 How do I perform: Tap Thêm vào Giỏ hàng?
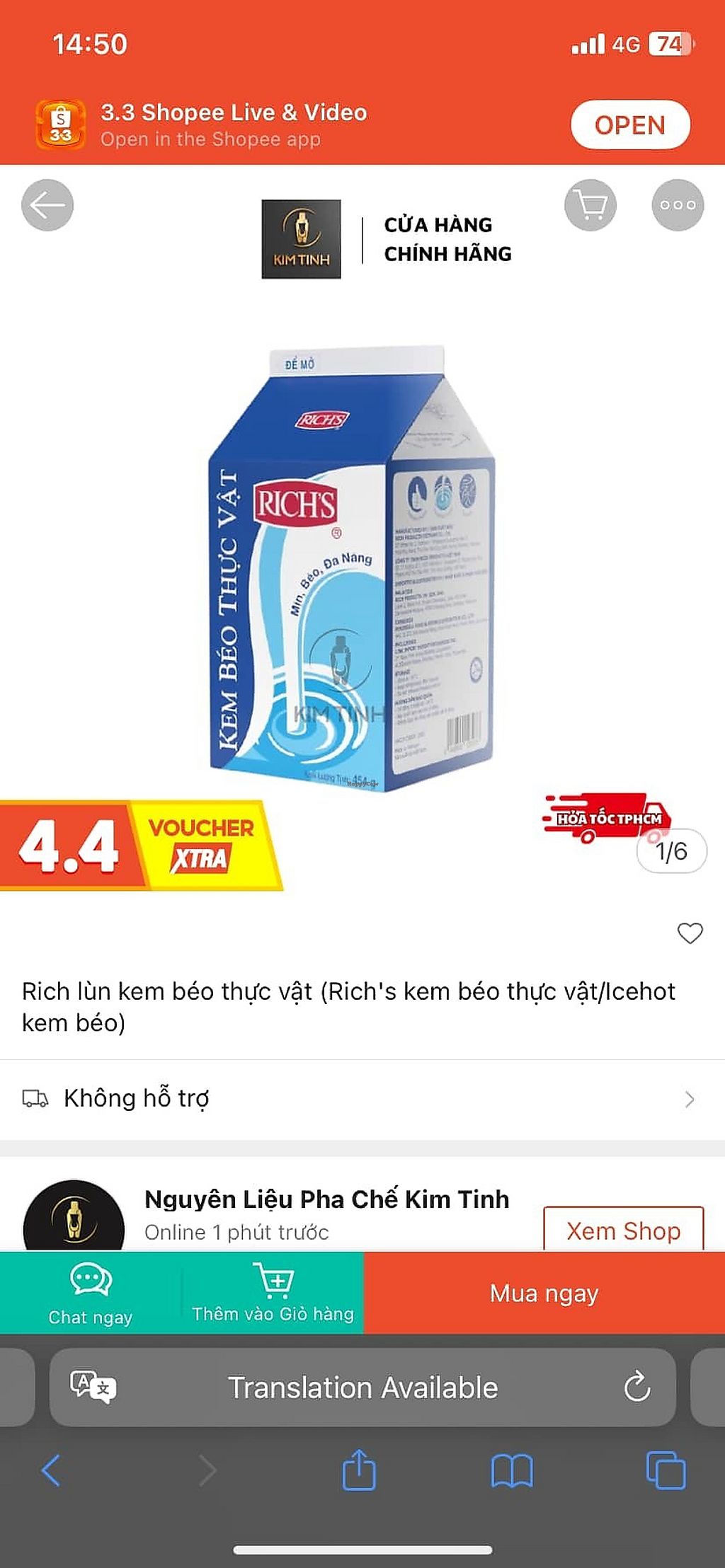273,1293
